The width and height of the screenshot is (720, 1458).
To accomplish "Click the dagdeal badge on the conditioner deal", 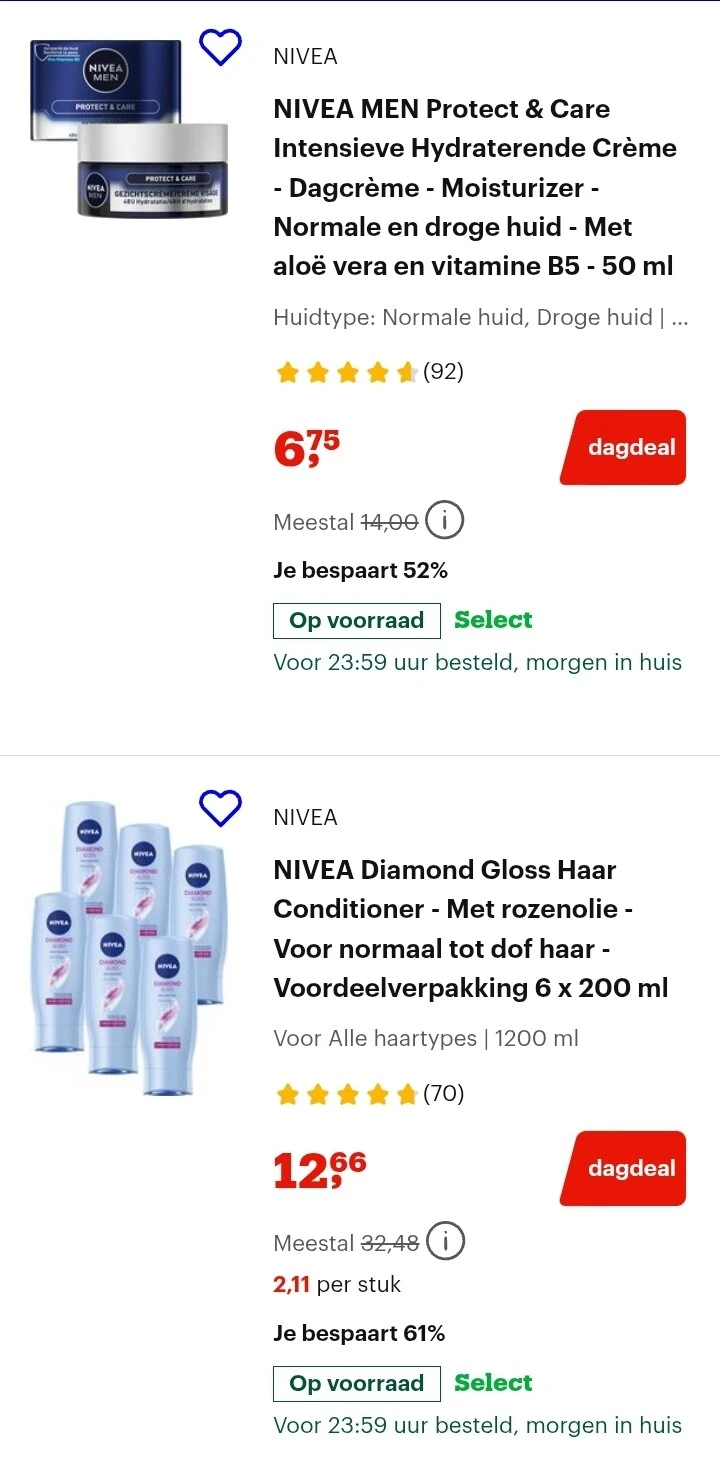I will click(x=622, y=1168).
